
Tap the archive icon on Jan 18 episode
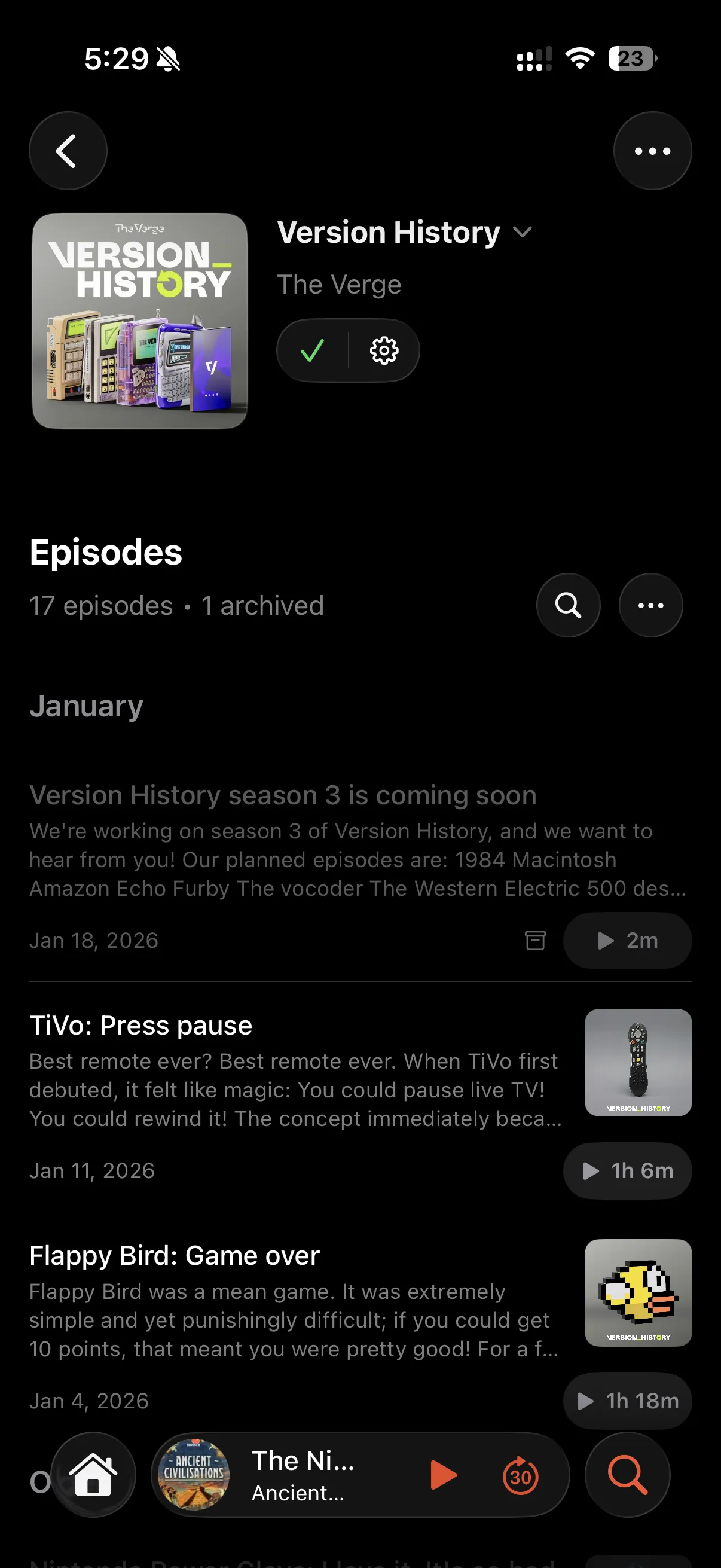pyautogui.click(x=535, y=941)
